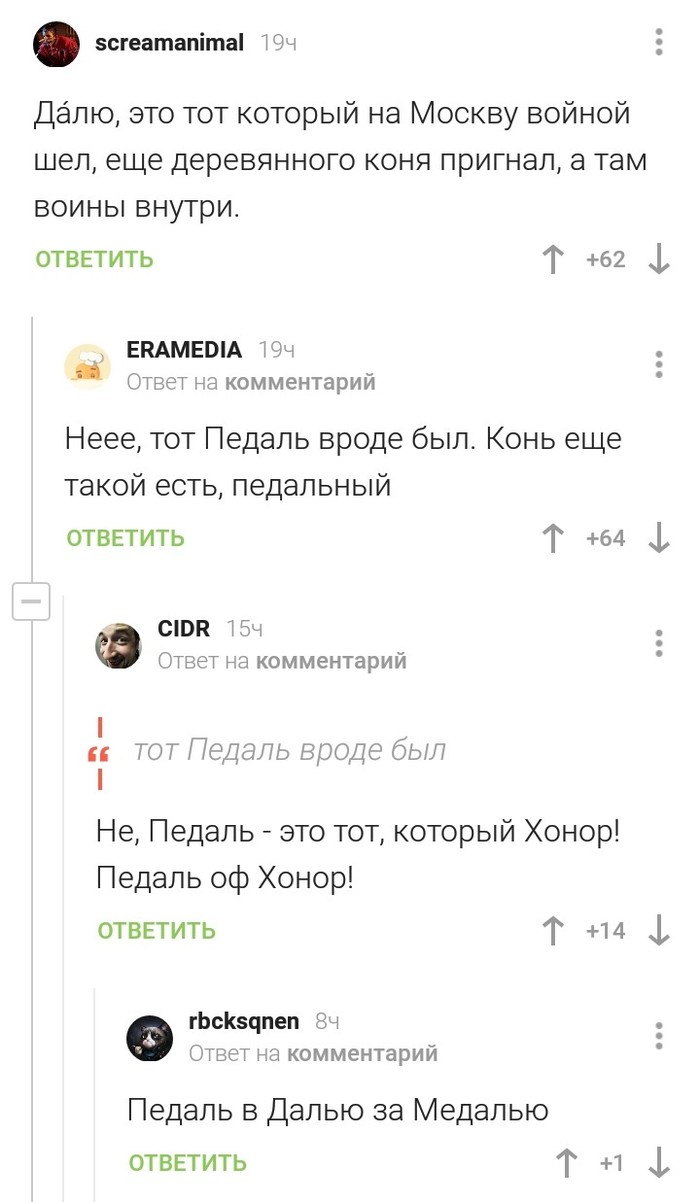Downvote ERAMEDIA's comment

point(659,539)
